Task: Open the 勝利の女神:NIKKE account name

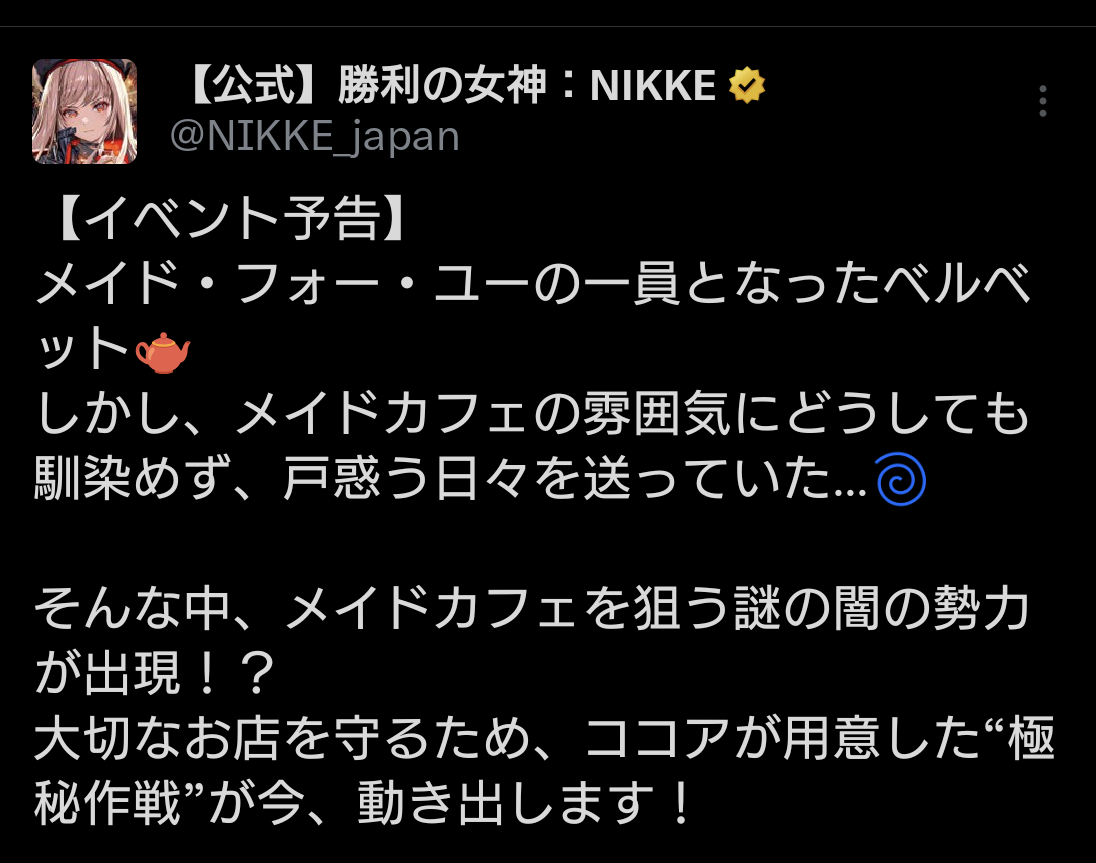Action: 450,88
